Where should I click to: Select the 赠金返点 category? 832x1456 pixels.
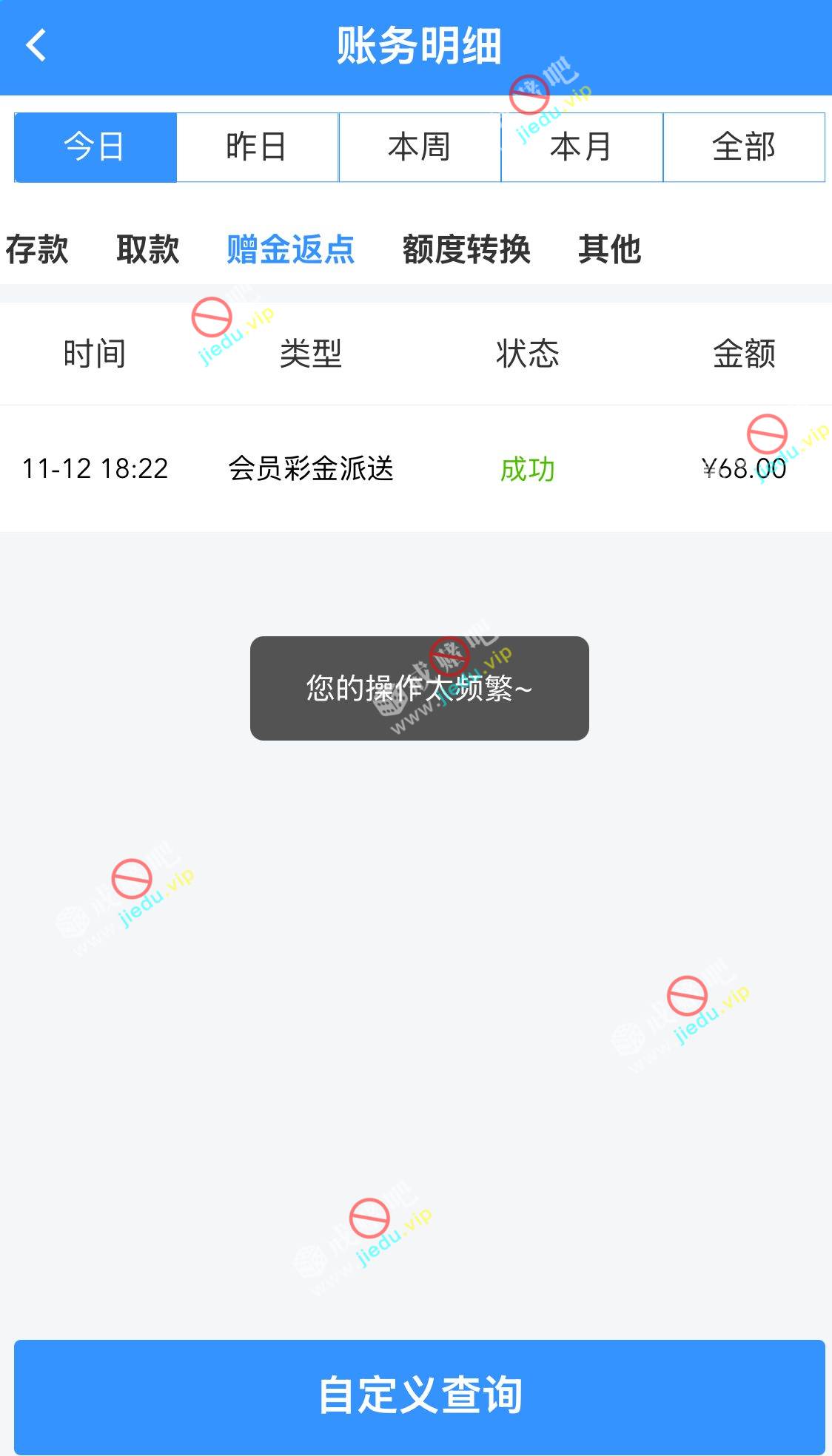[290, 249]
